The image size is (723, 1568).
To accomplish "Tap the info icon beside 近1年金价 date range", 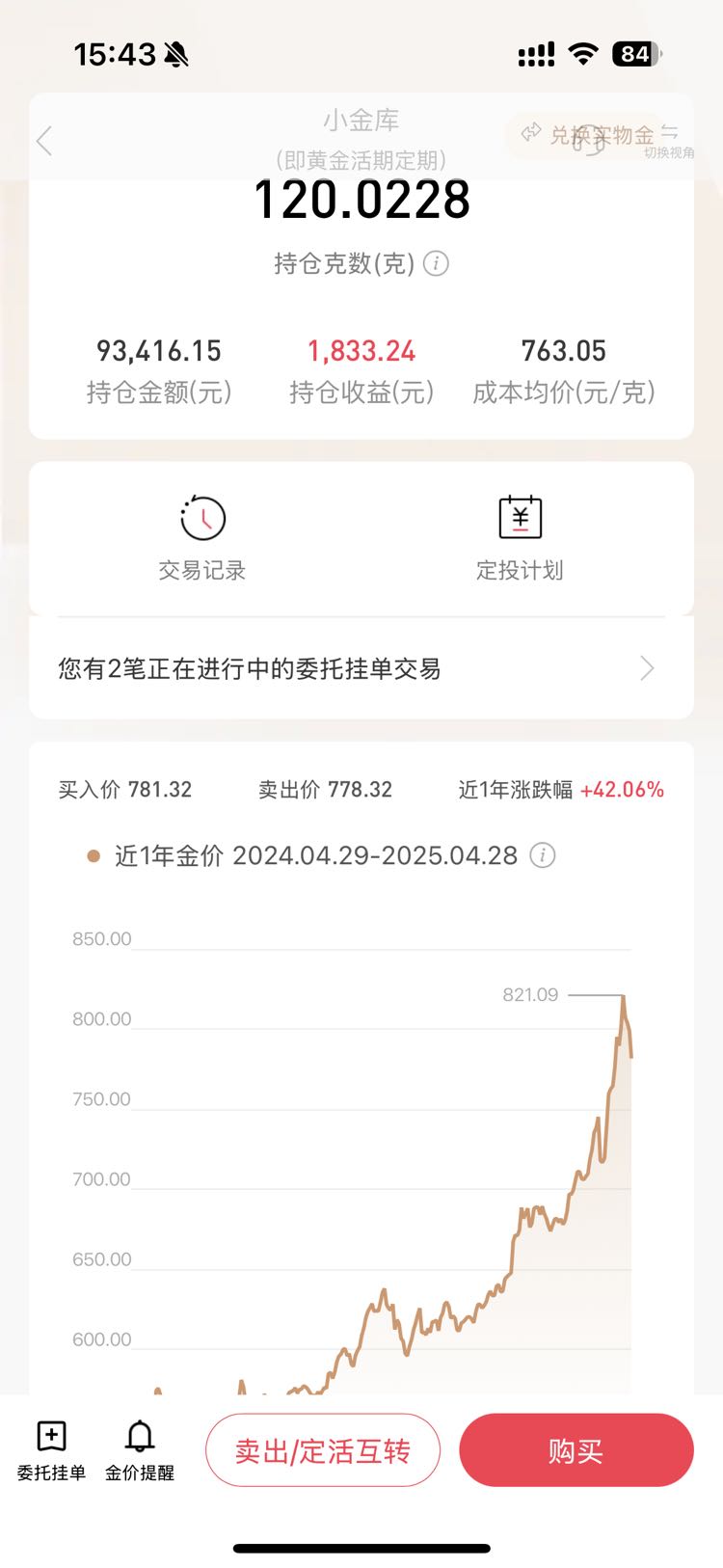I will [x=543, y=855].
